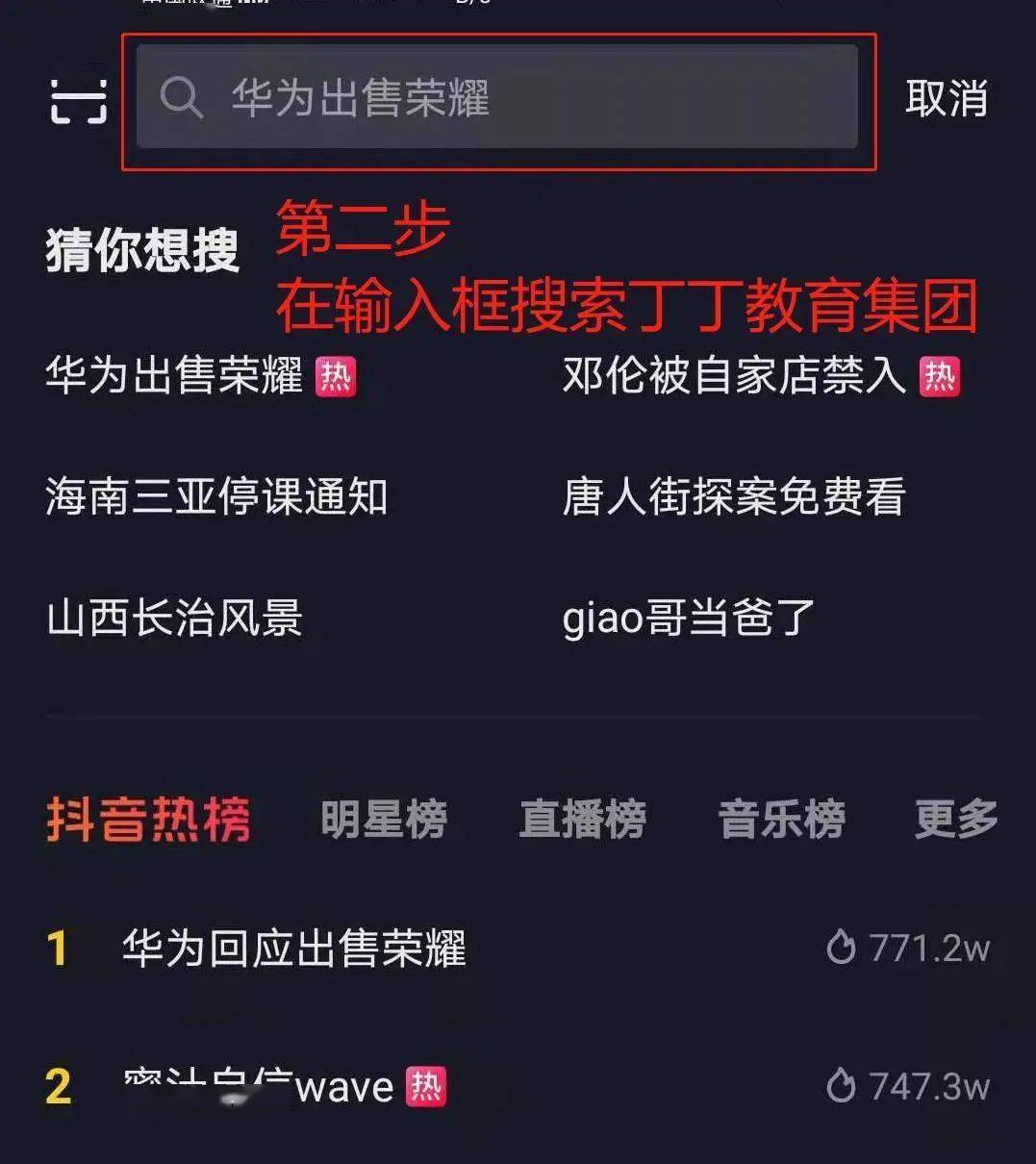Screen dimensions: 1036x1164
Task: Switch to the 明星榜 tab
Action: point(384,820)
